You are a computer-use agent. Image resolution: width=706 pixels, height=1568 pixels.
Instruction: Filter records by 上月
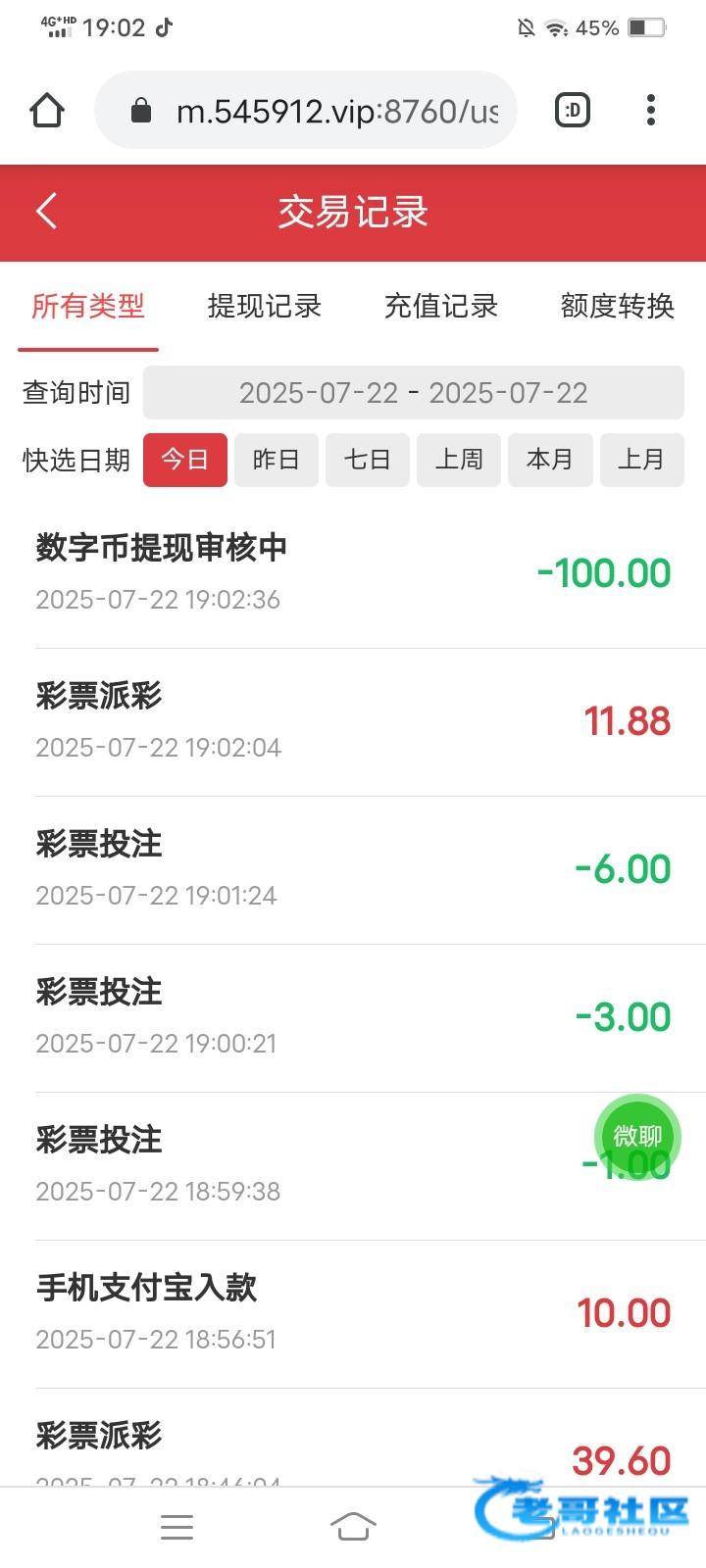tap(641, 460)
